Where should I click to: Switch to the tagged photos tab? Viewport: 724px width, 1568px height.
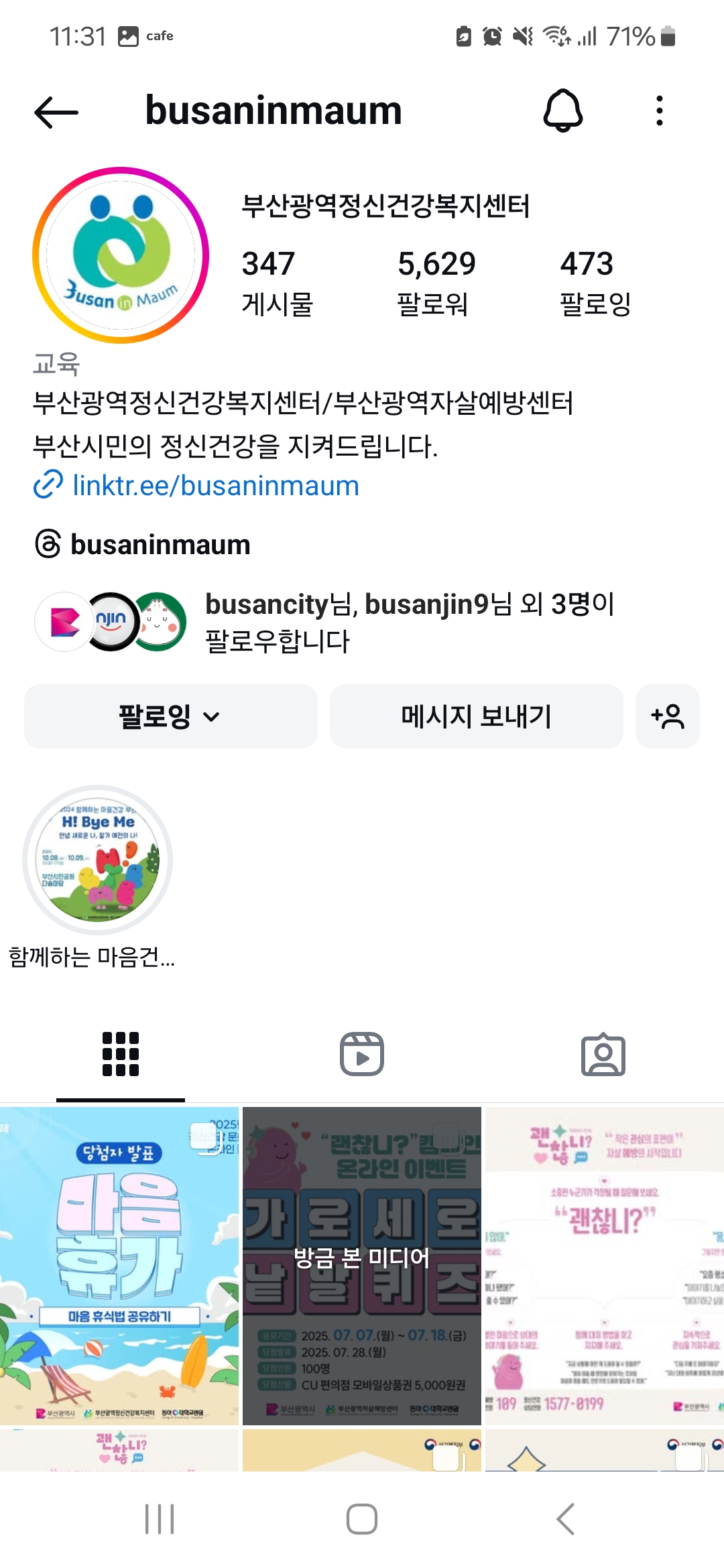point(603,1054)
